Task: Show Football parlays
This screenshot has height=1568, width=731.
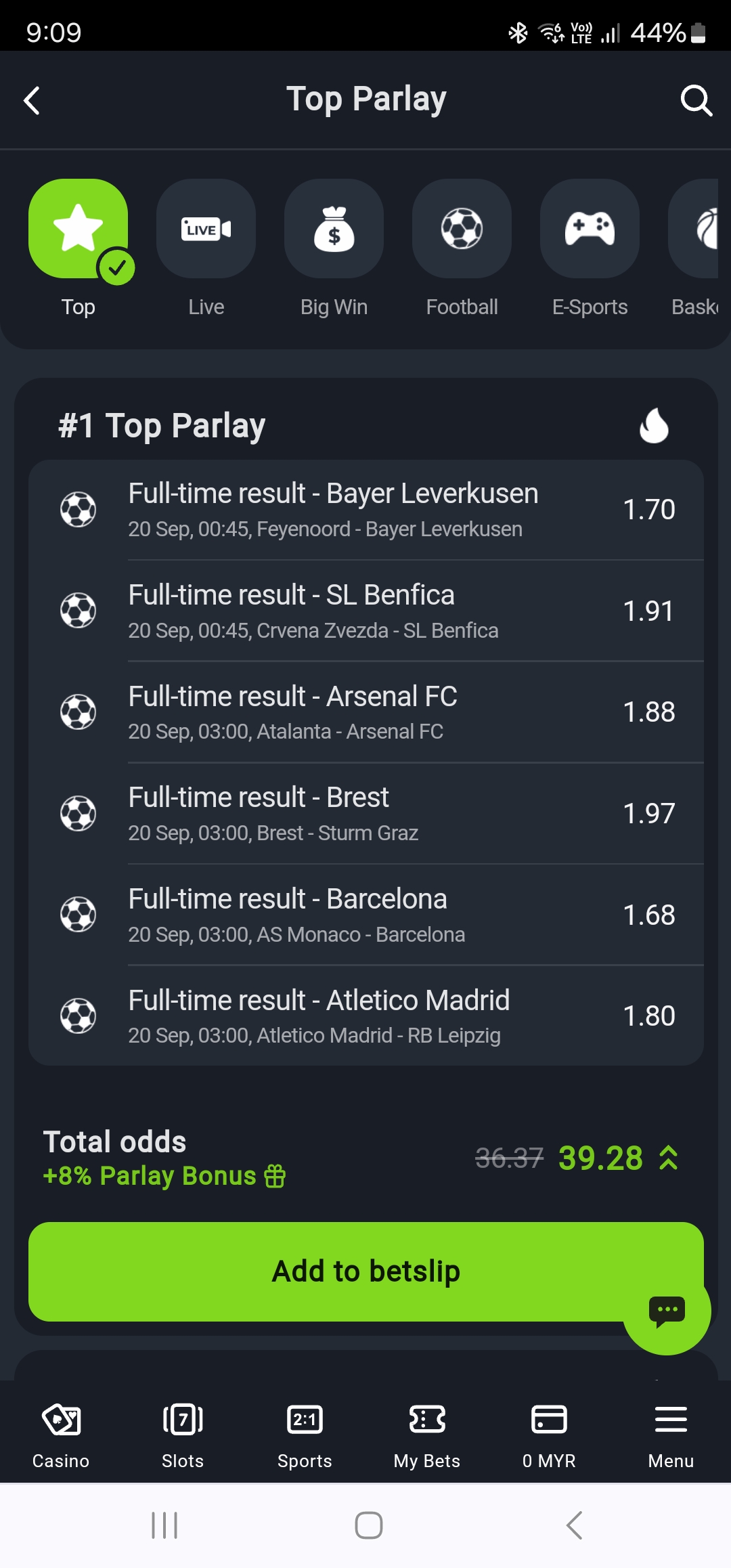Action: [x=462, y=230]
